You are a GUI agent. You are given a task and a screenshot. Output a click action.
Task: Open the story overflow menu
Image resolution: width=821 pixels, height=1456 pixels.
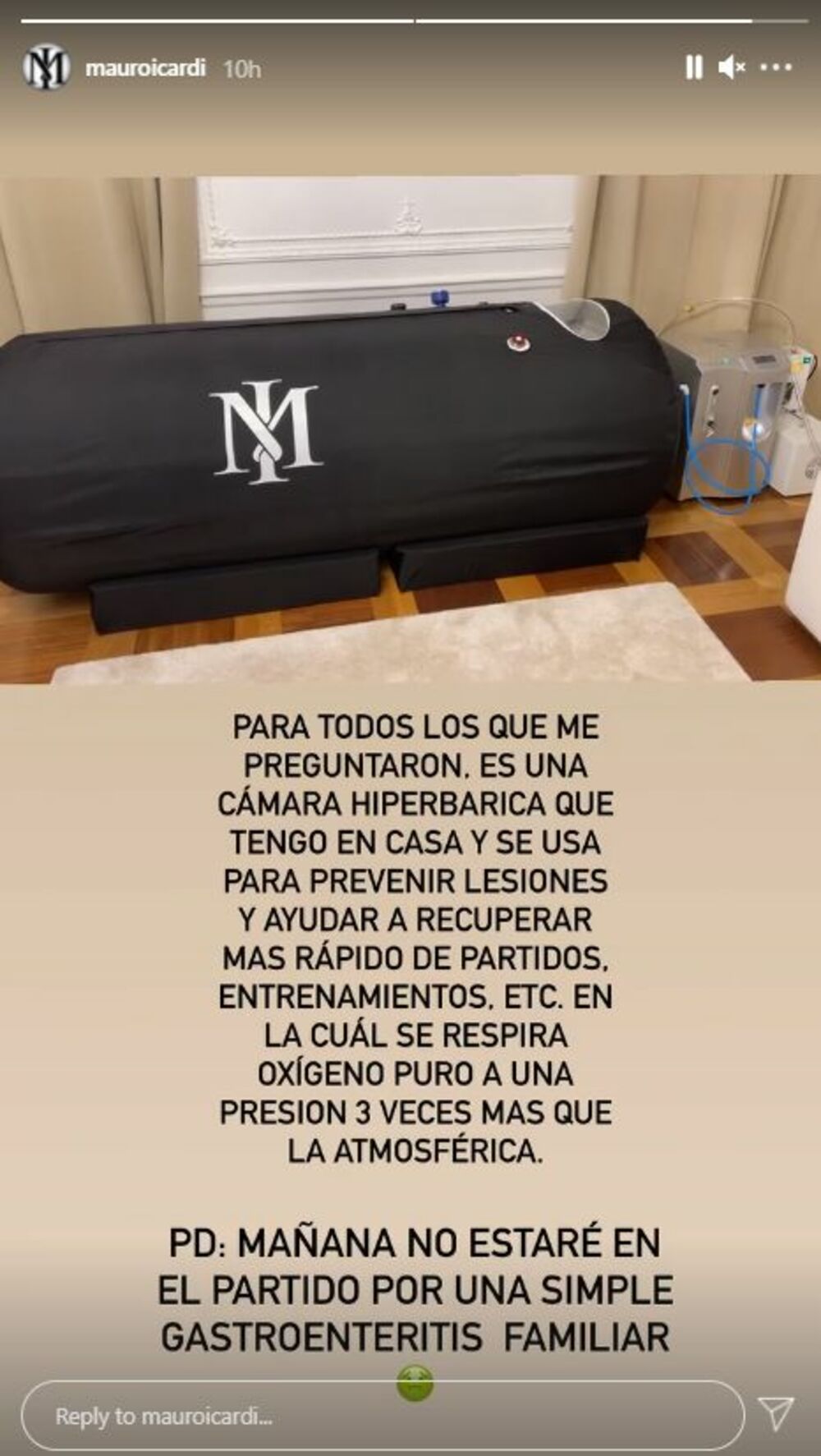(776, 67)
